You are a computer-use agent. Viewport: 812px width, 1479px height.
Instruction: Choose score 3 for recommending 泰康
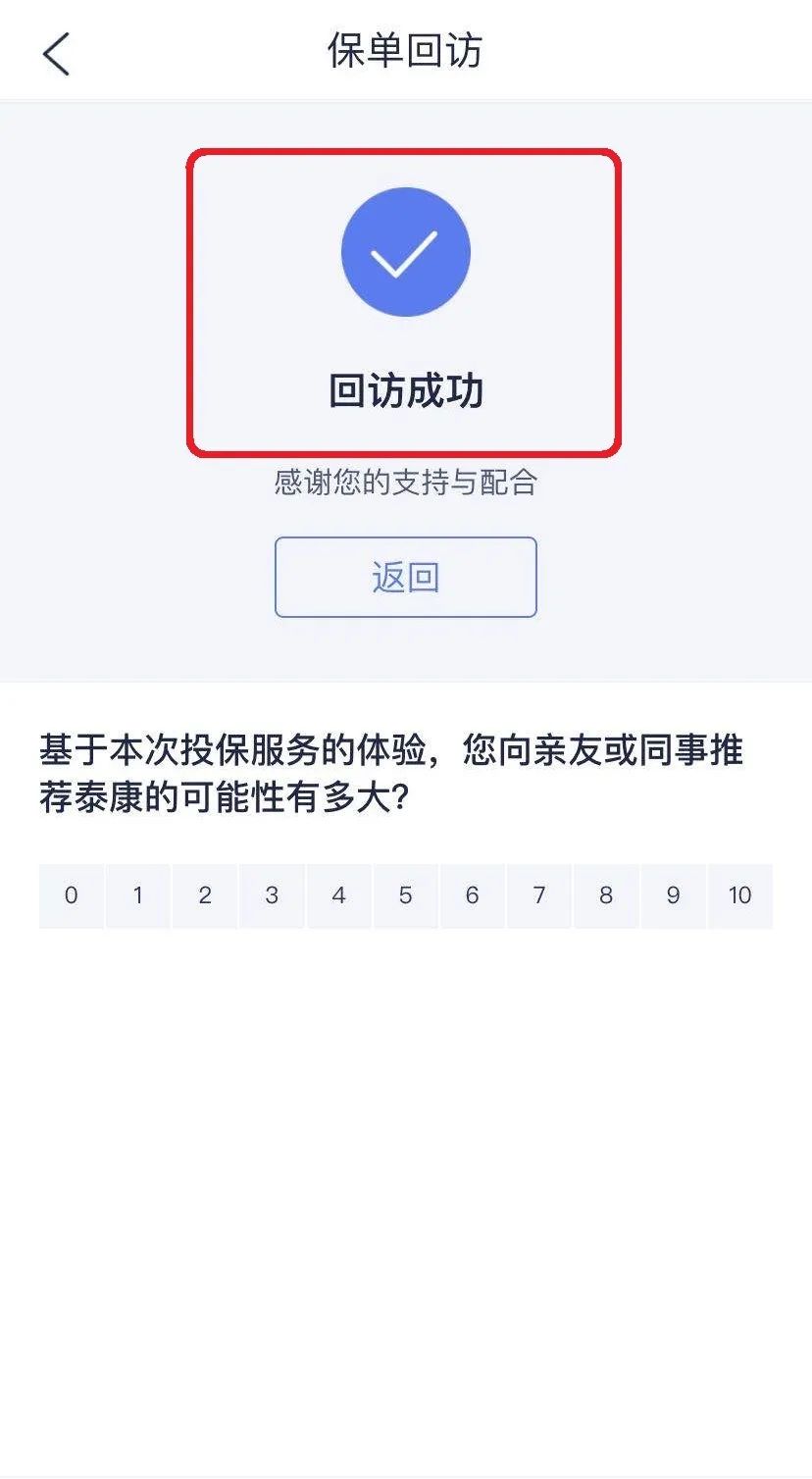[x=272, y=895]
